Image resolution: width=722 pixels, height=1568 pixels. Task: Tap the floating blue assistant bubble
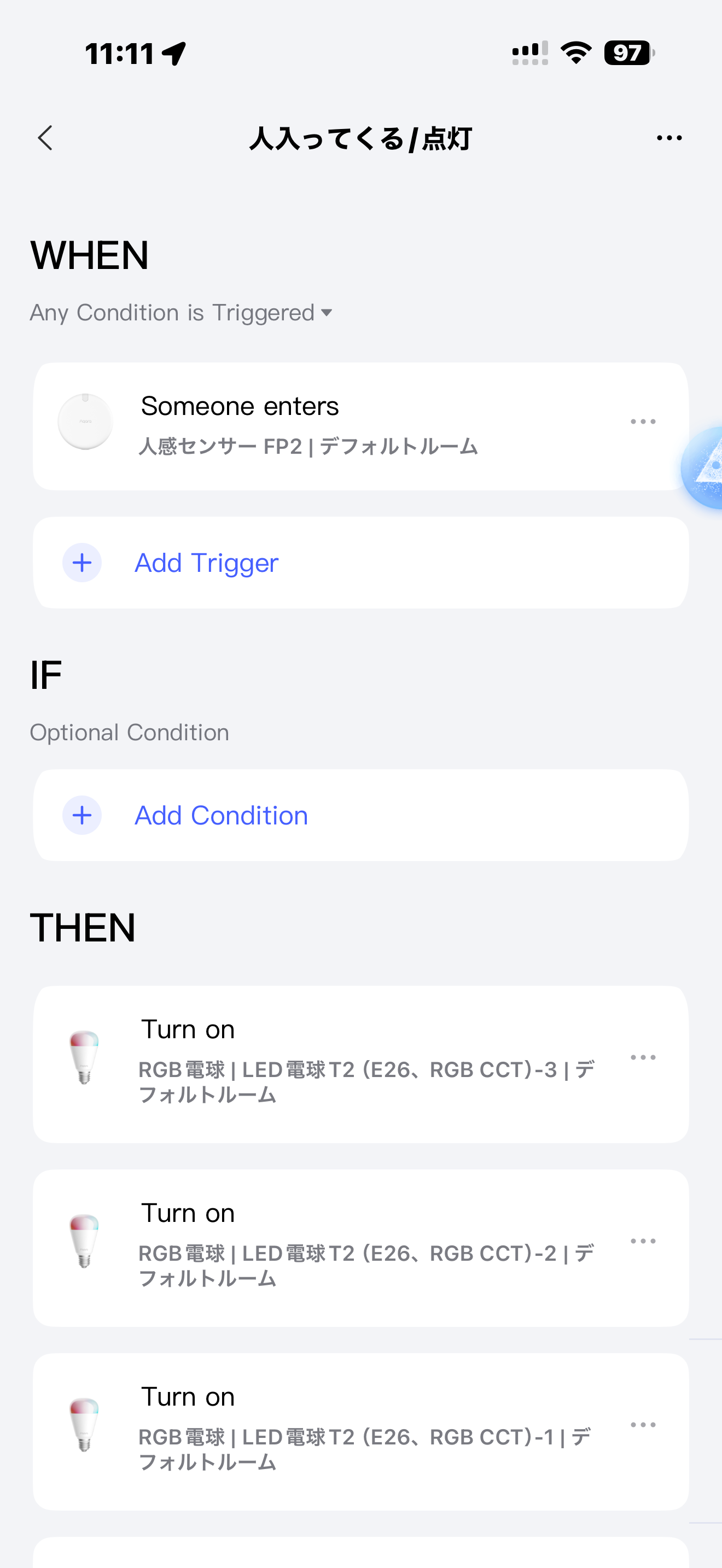click(706, 467)
